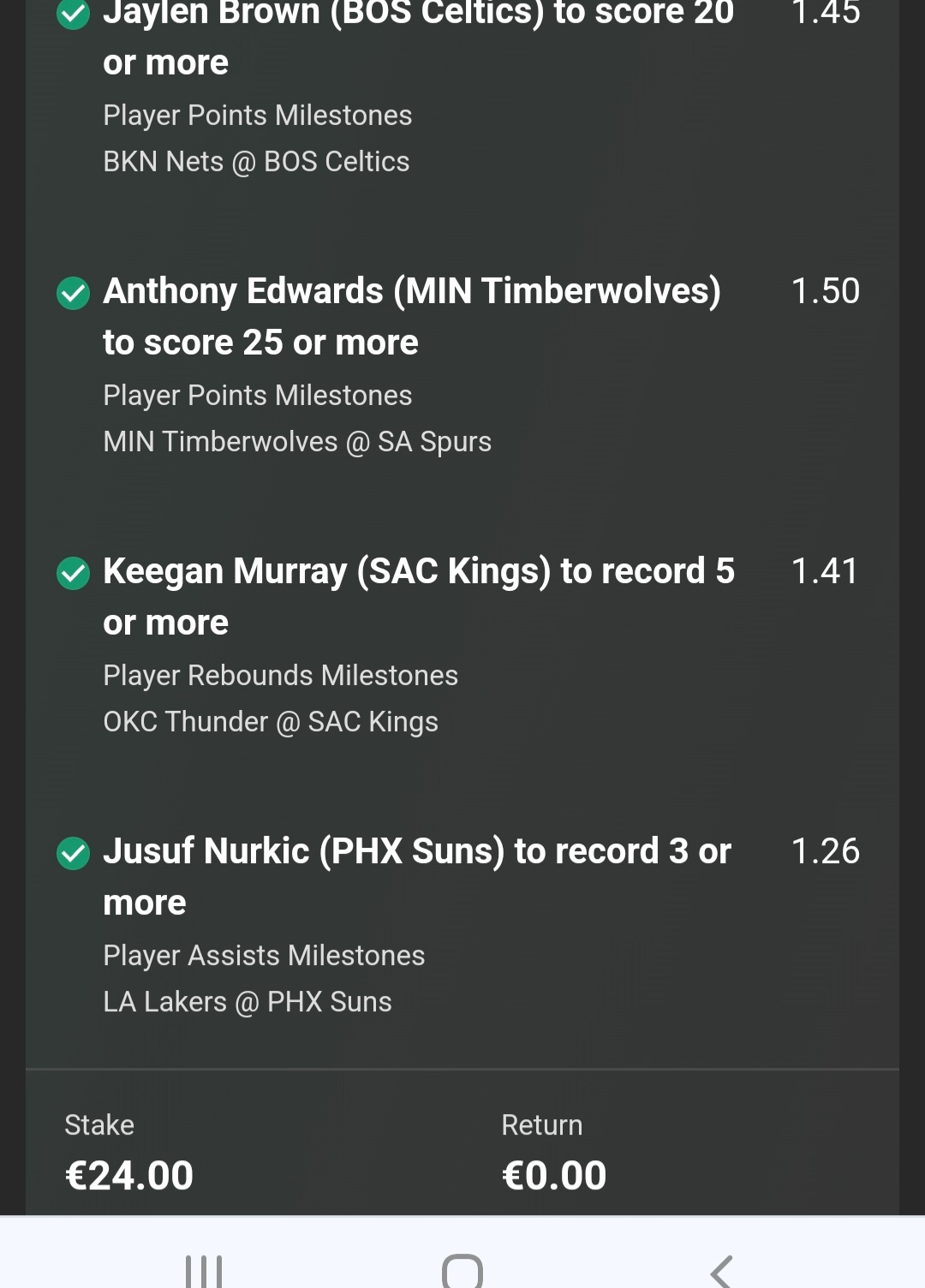Return to the phone's home screen

[x=462, y=1270]
